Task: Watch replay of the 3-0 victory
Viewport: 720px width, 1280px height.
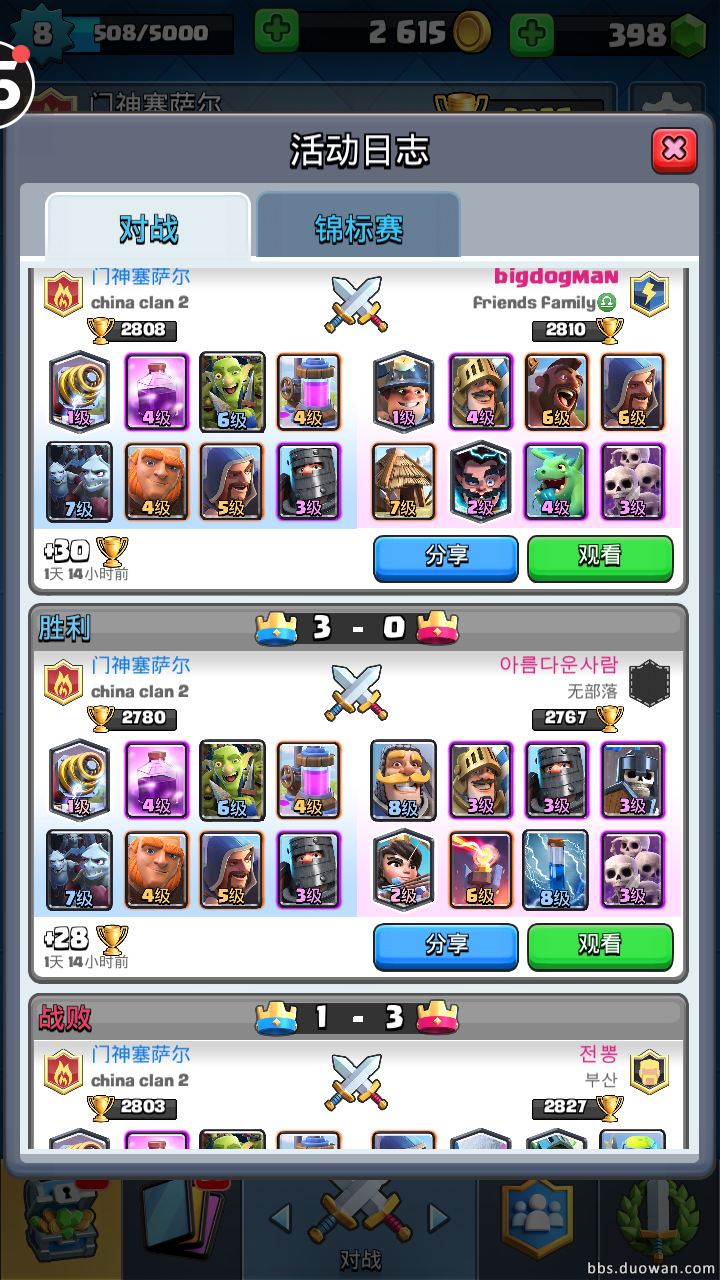Action: click(600, 945)
